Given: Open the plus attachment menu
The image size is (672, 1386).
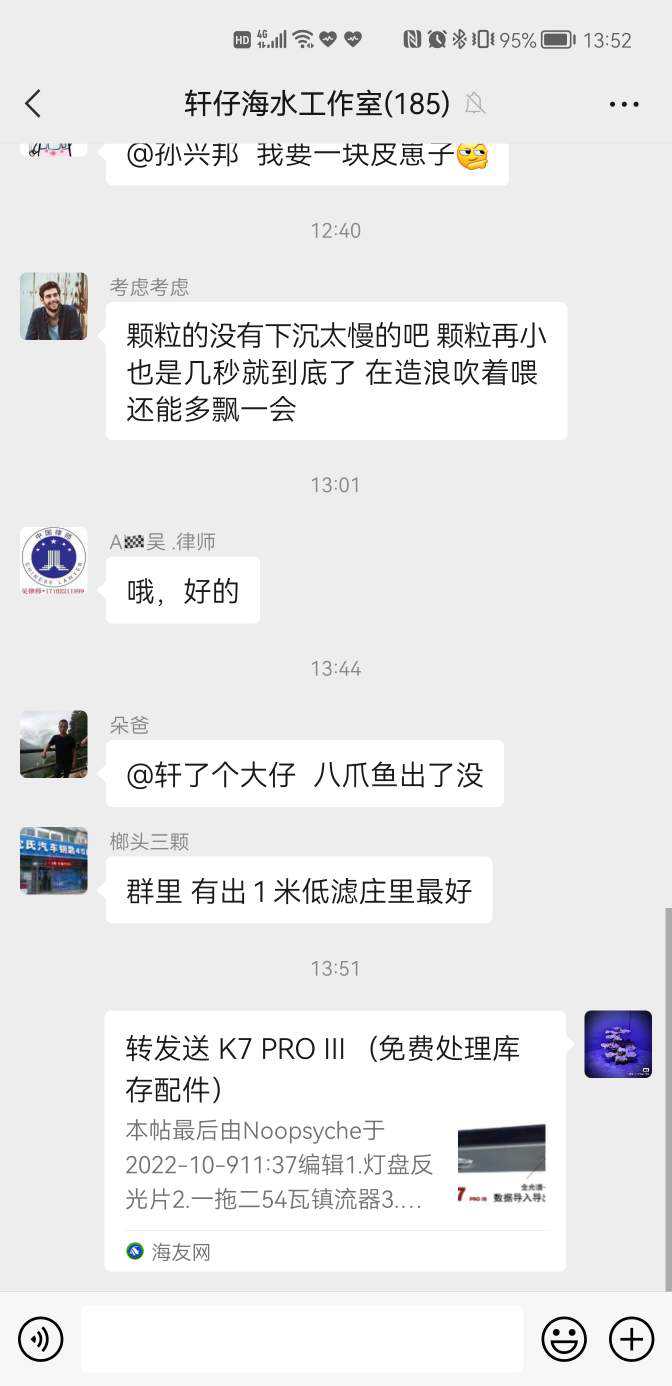Looking at the screenshot, I should tap(631, 1338).
